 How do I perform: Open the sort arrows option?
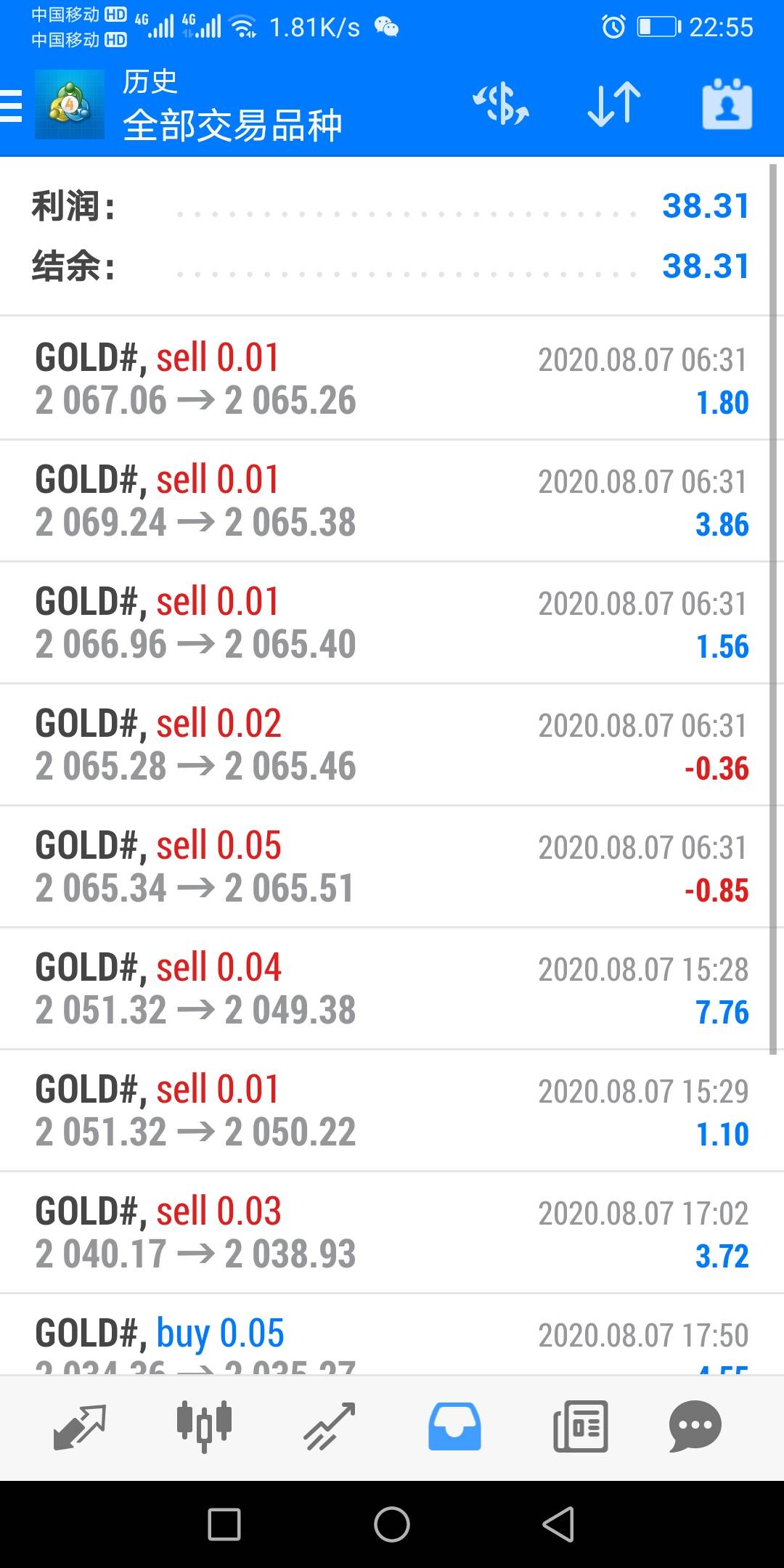(614, 104)
